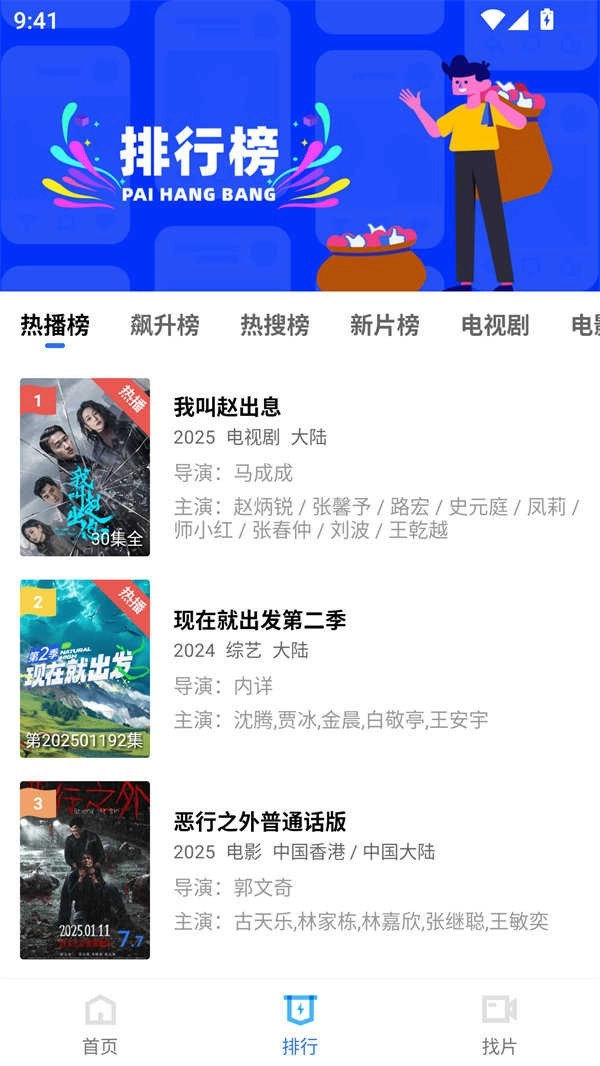Select the 飙升榜 tab
This screenshot has height=1066, width=600.
[x=164, y=325]
